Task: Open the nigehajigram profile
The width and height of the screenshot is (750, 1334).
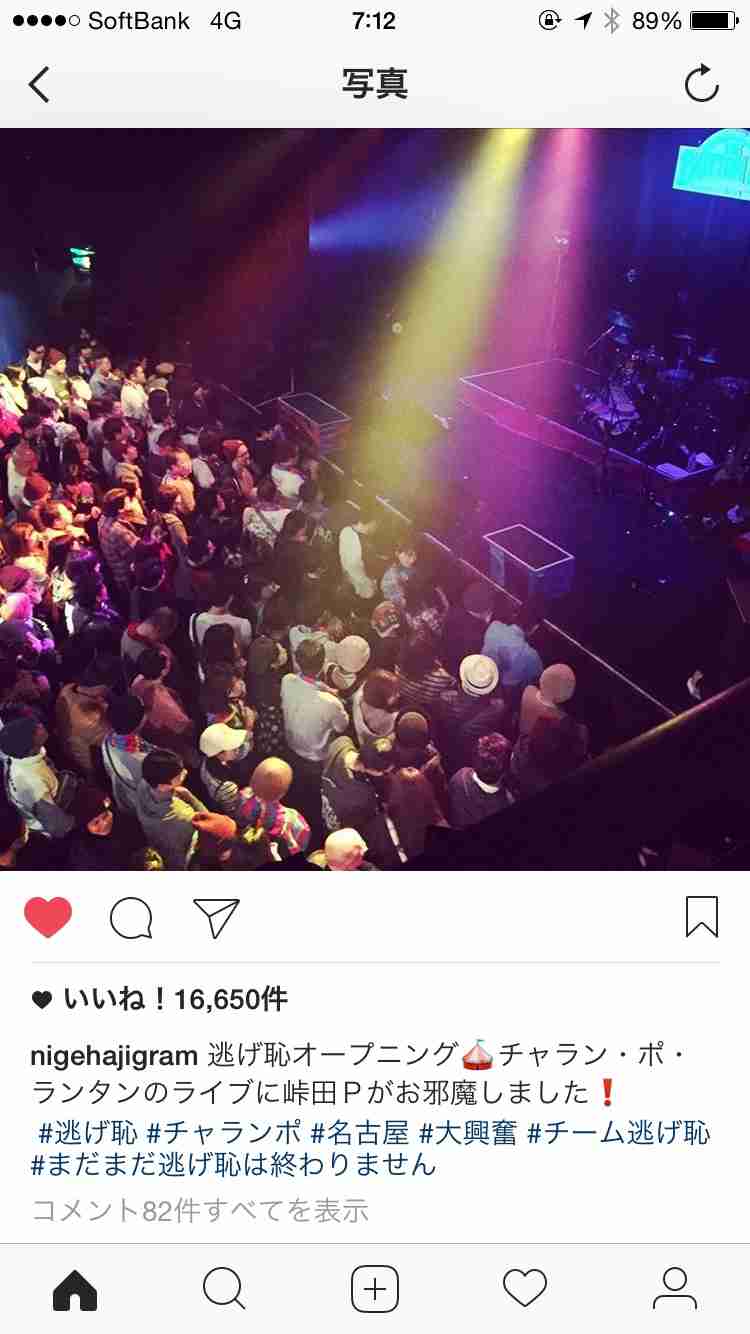Action: 114,1055
